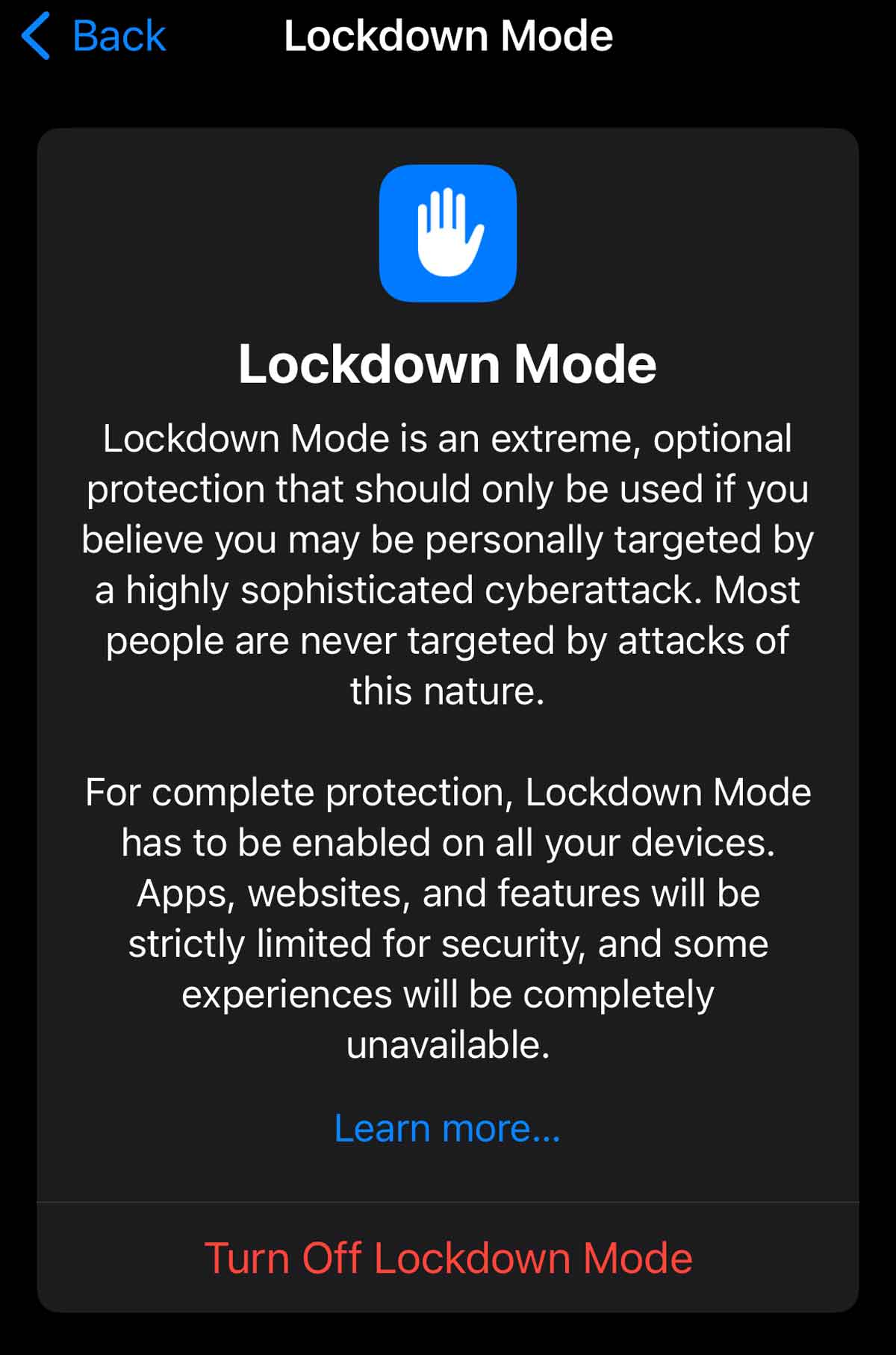The image size is (896, 1355).
Task: Tap the Lockdown Mode header title
Action: (447, 364)
